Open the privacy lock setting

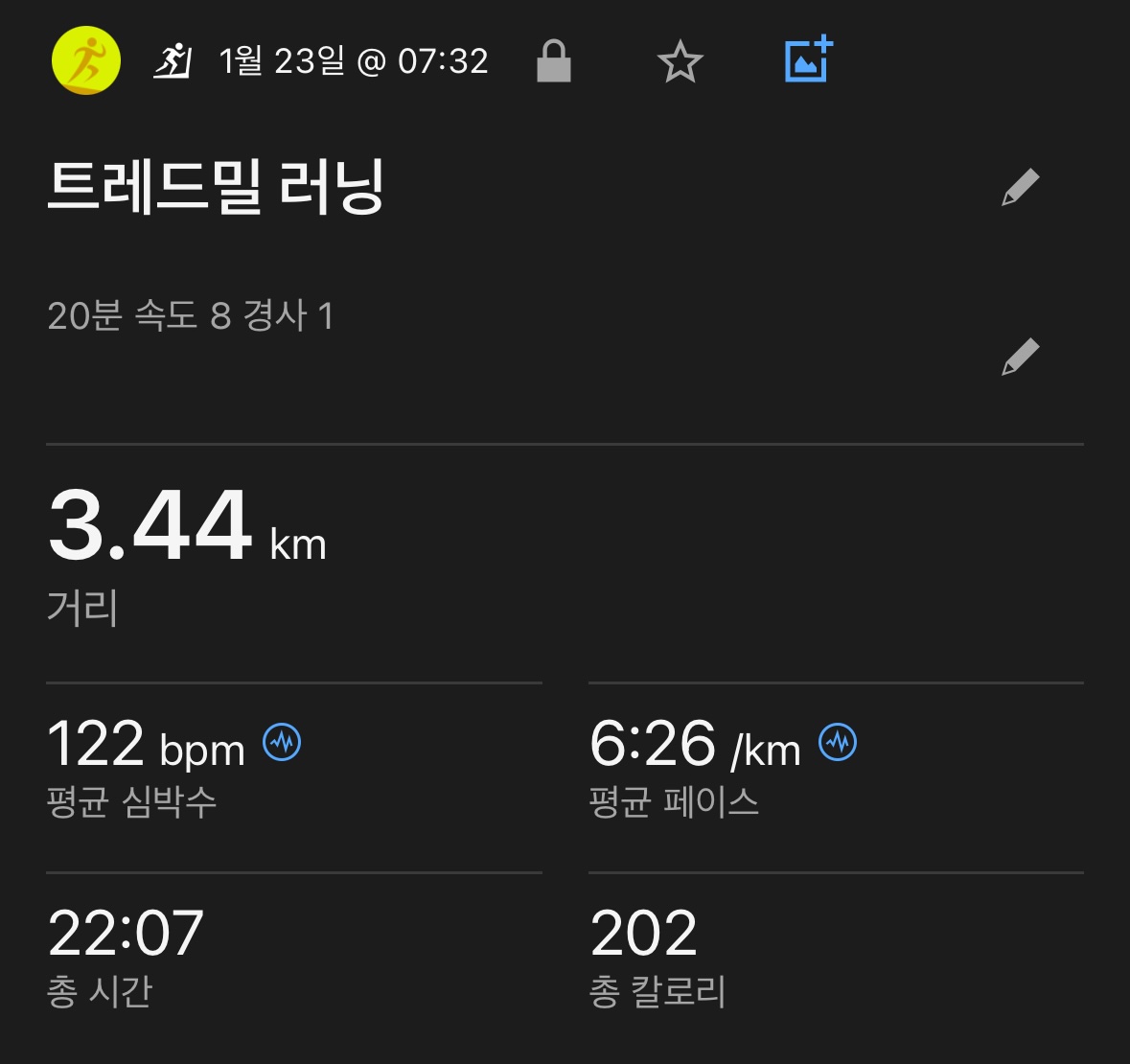pos(553,61)
